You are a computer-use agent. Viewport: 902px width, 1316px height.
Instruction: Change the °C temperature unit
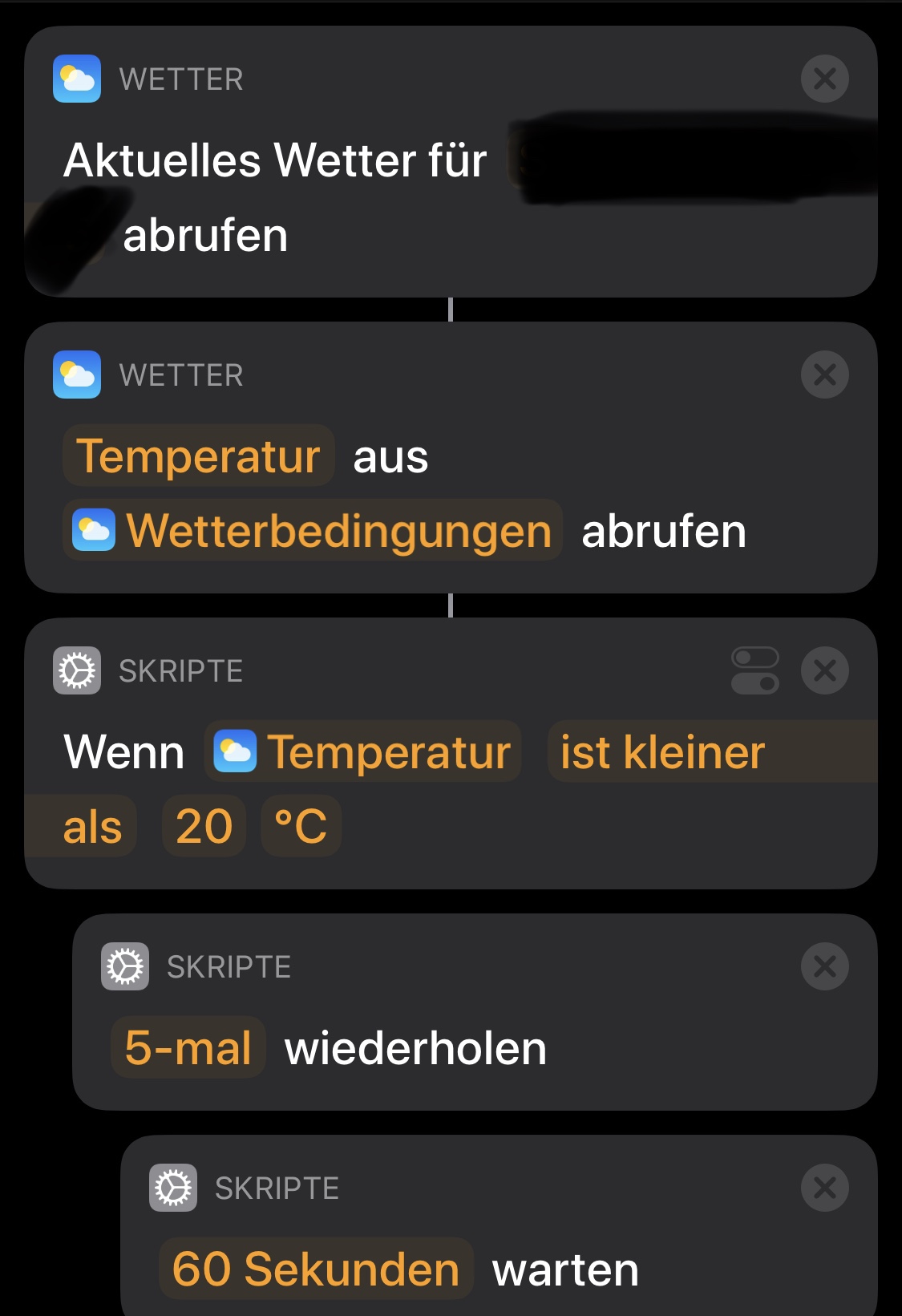point(301,827)
